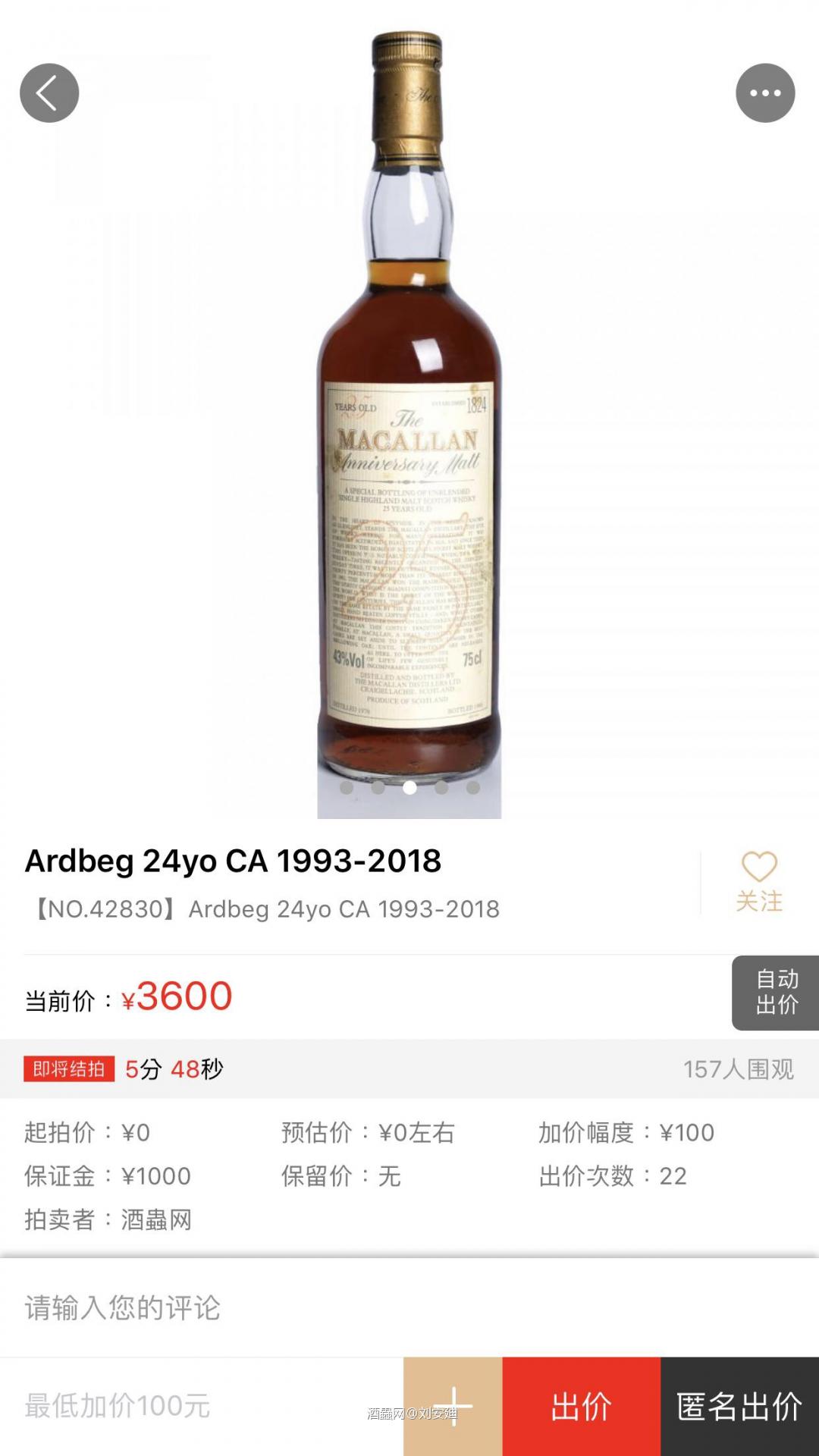Show the next bottle photo via dots
The width and height of the screenshot is (819, 1456).
(441, 789)
